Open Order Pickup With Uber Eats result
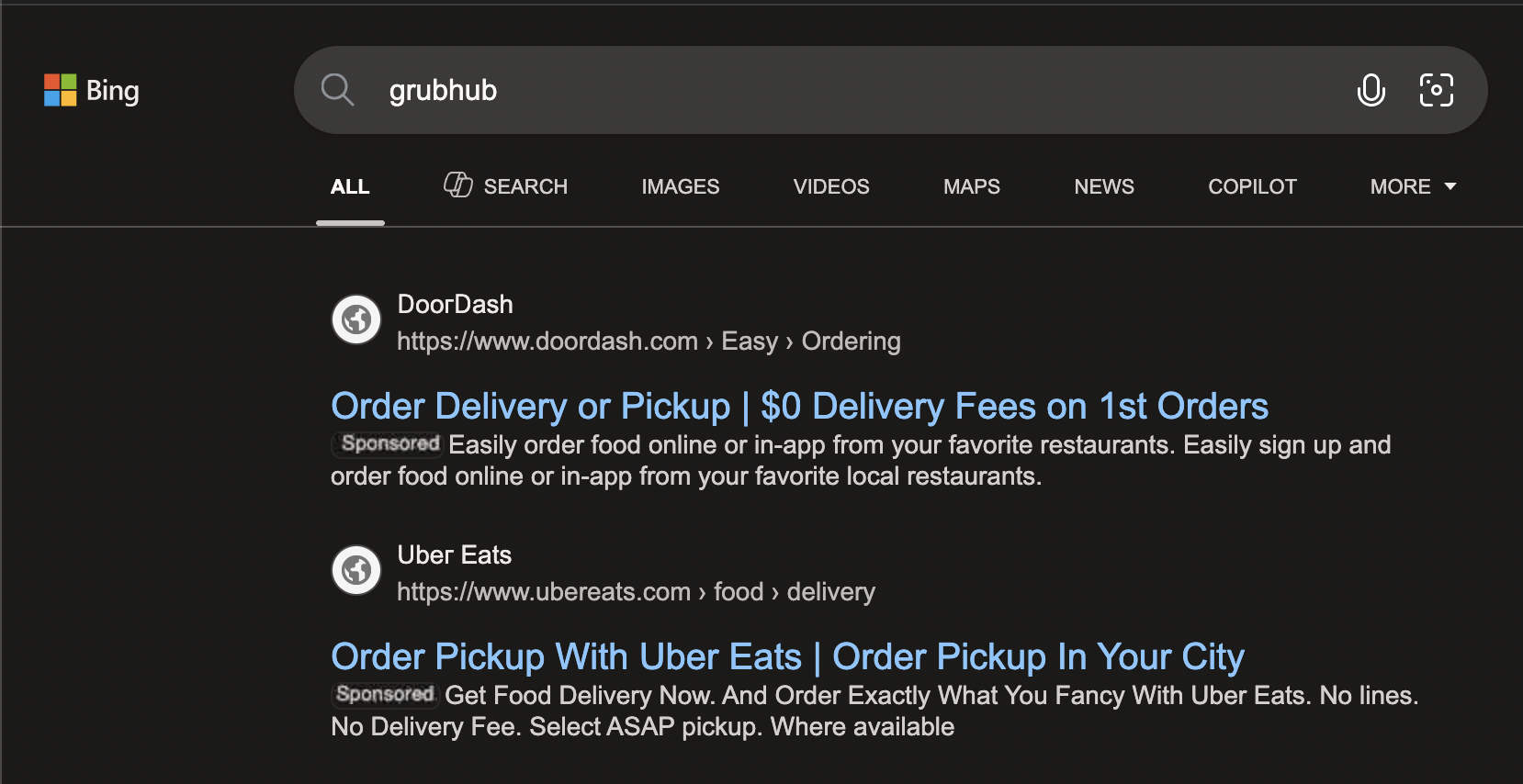The width and height of the screenshot is (1523, 784). pyautogui.click(x=787, y=656)
